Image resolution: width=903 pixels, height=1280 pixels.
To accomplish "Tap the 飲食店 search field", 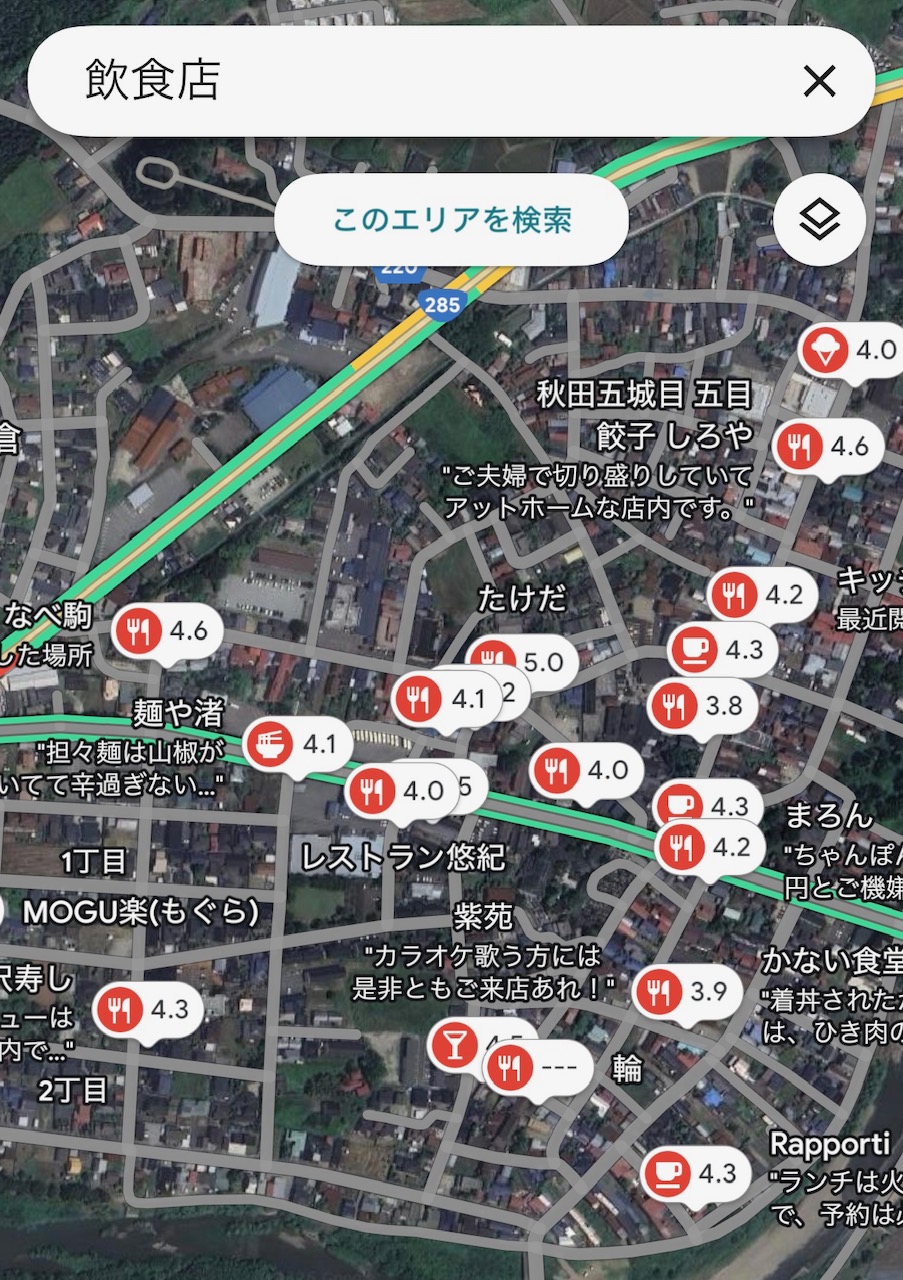I will [x=400, y=81].
